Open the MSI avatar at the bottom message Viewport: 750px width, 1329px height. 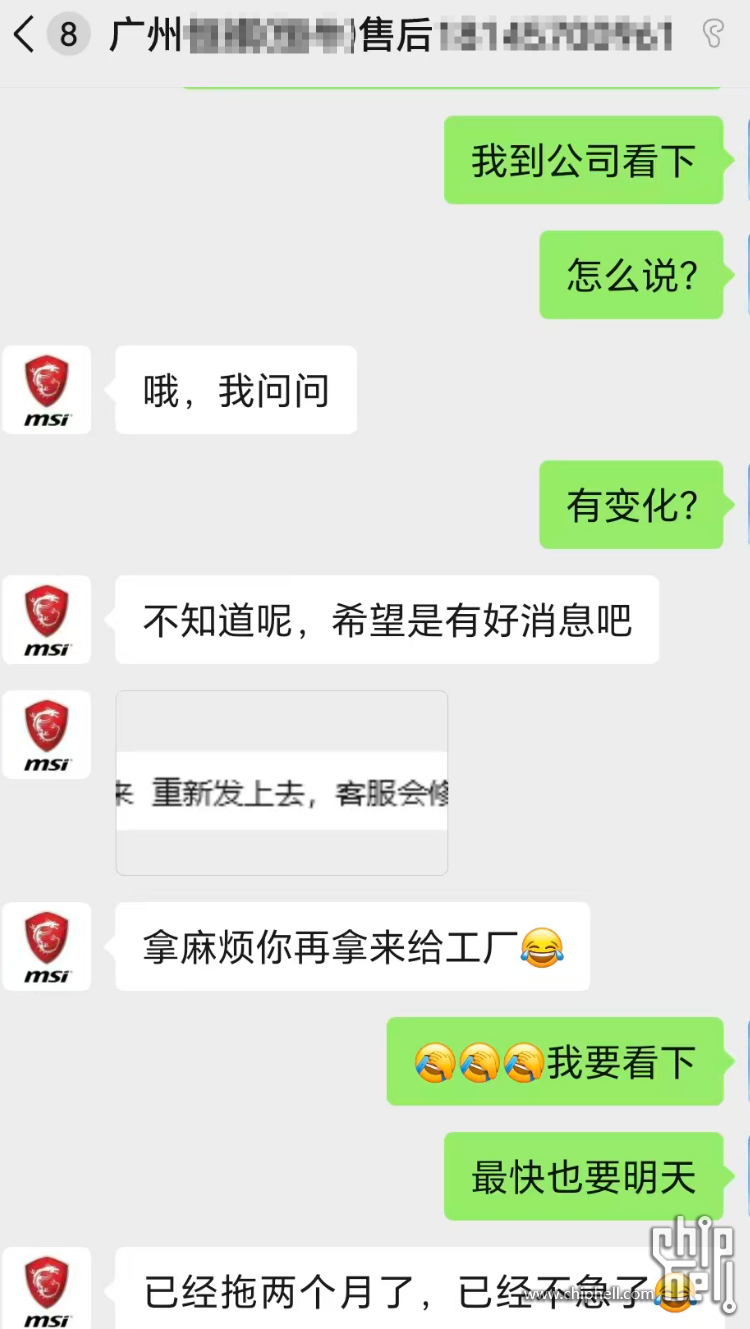tap(46, 1290)
